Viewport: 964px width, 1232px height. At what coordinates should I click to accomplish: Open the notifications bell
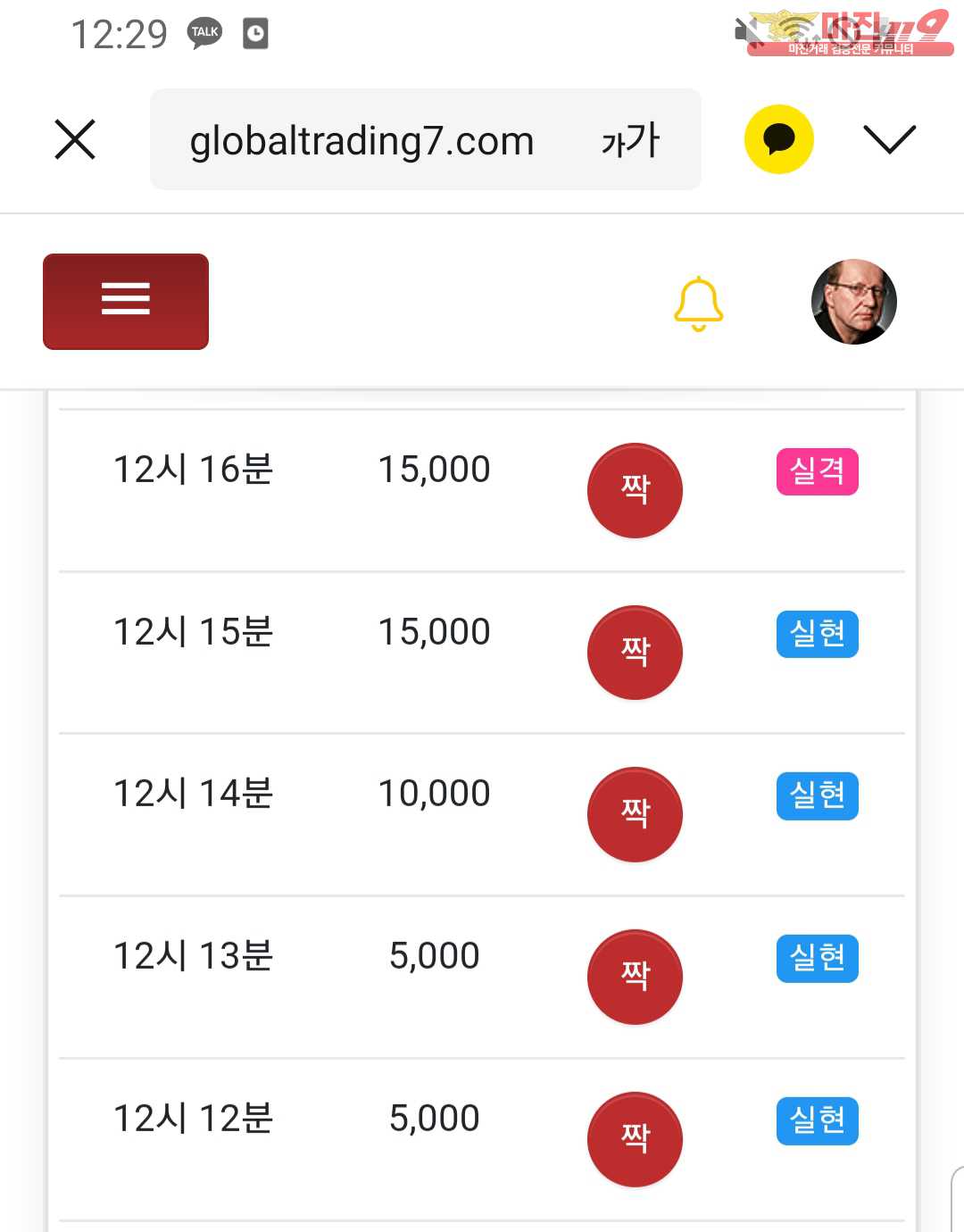click(x=698, y=304)
